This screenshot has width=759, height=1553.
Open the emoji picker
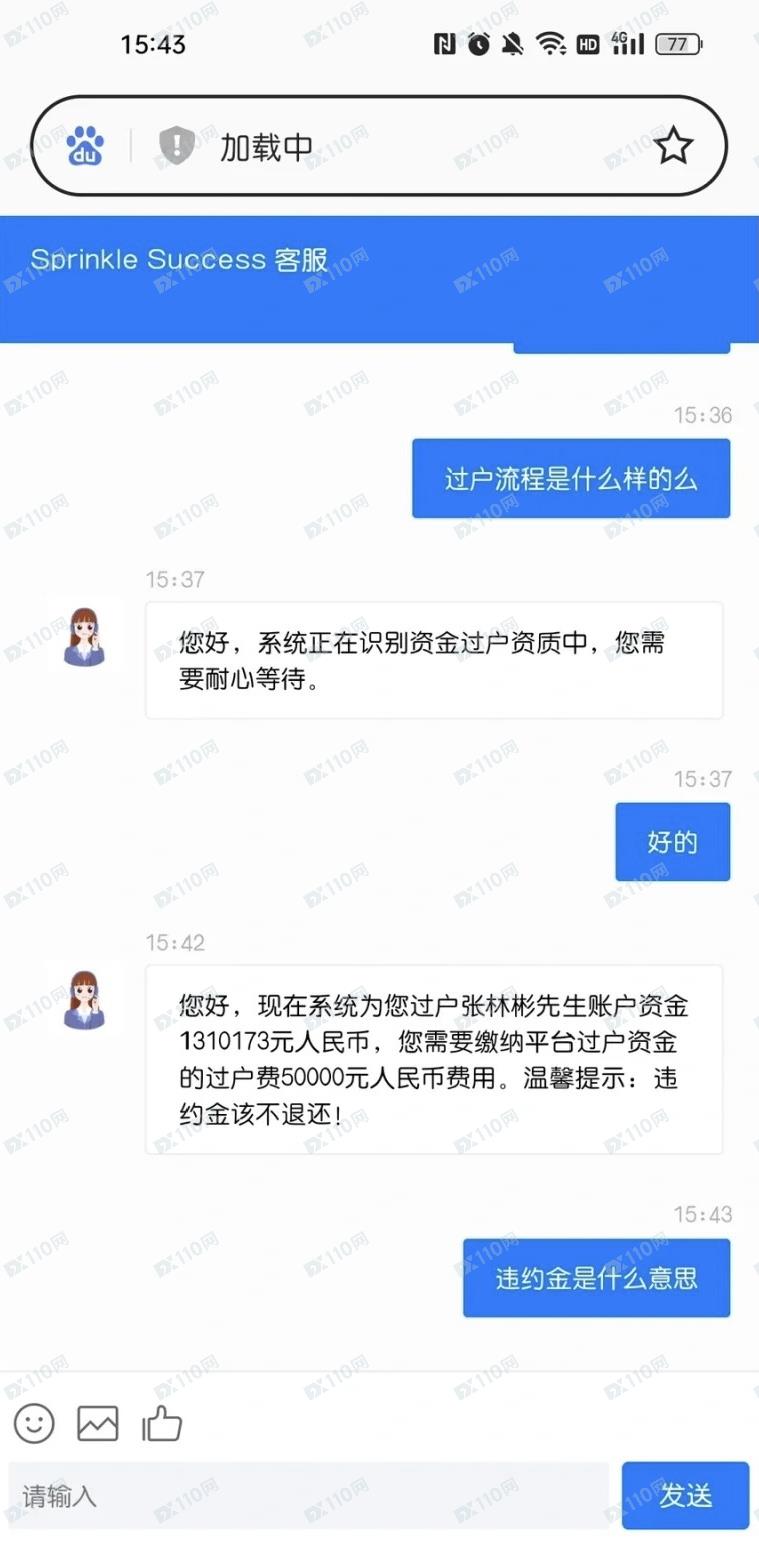click(34, 1422)
